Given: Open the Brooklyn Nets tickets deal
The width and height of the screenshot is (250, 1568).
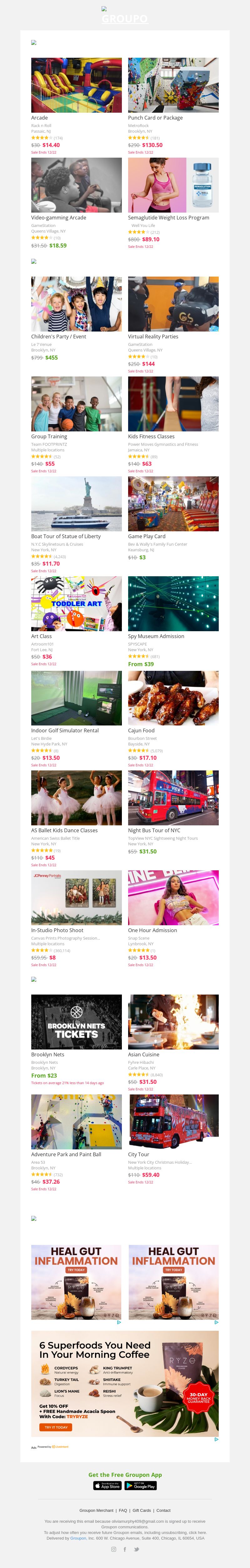Looking at the screenshot, I should [x=76, y=1021].
